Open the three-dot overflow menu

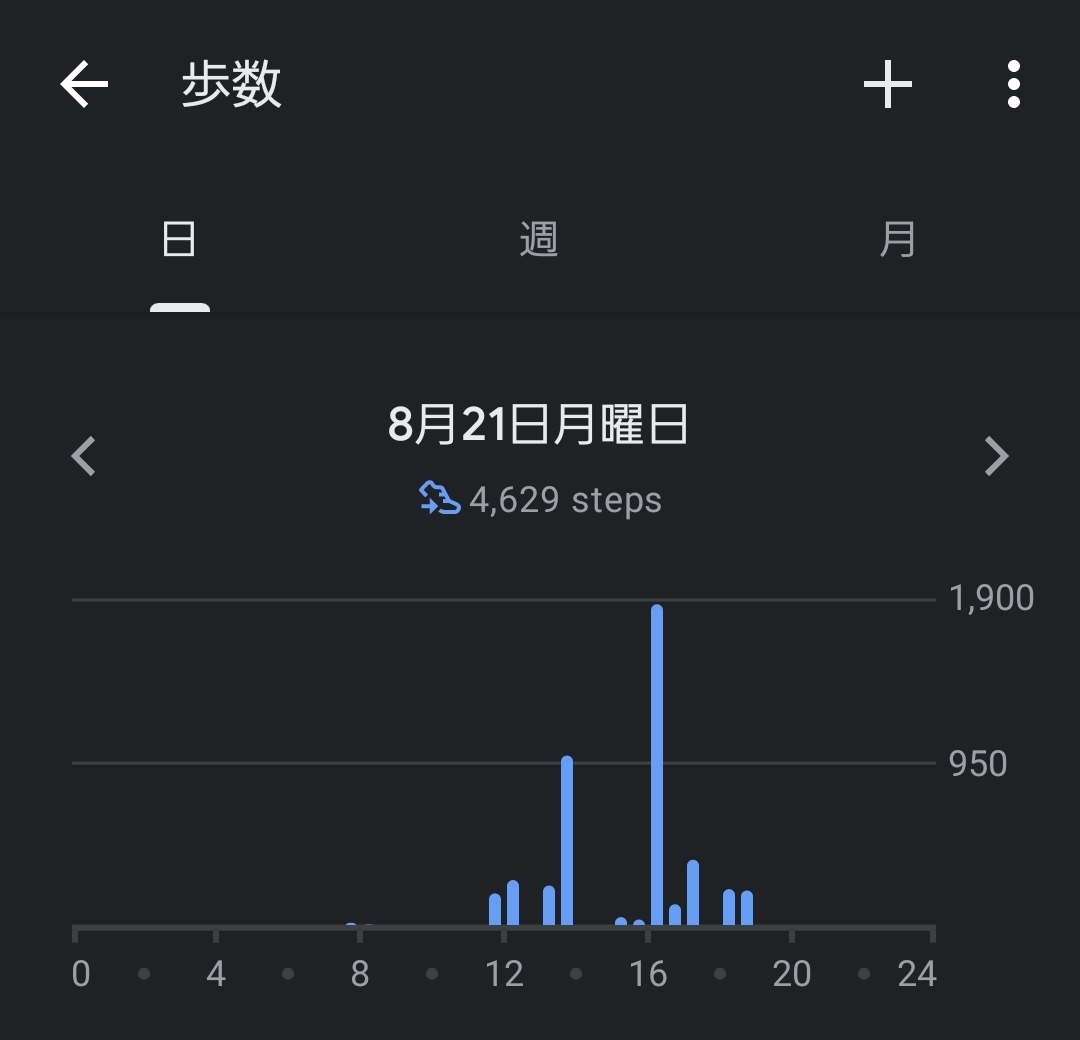pos(1013,84)
